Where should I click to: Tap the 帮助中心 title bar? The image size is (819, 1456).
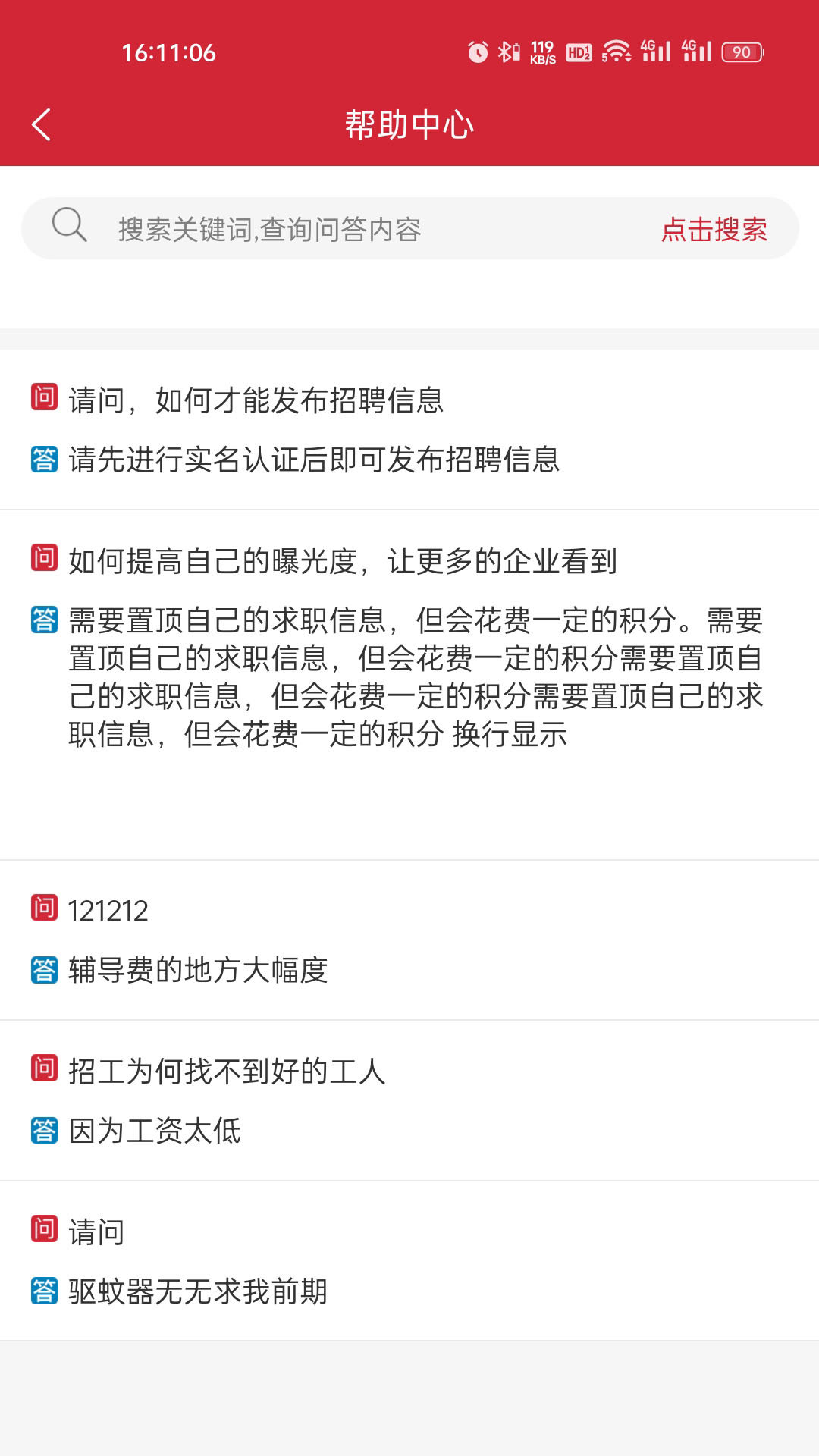pos(409,124)
